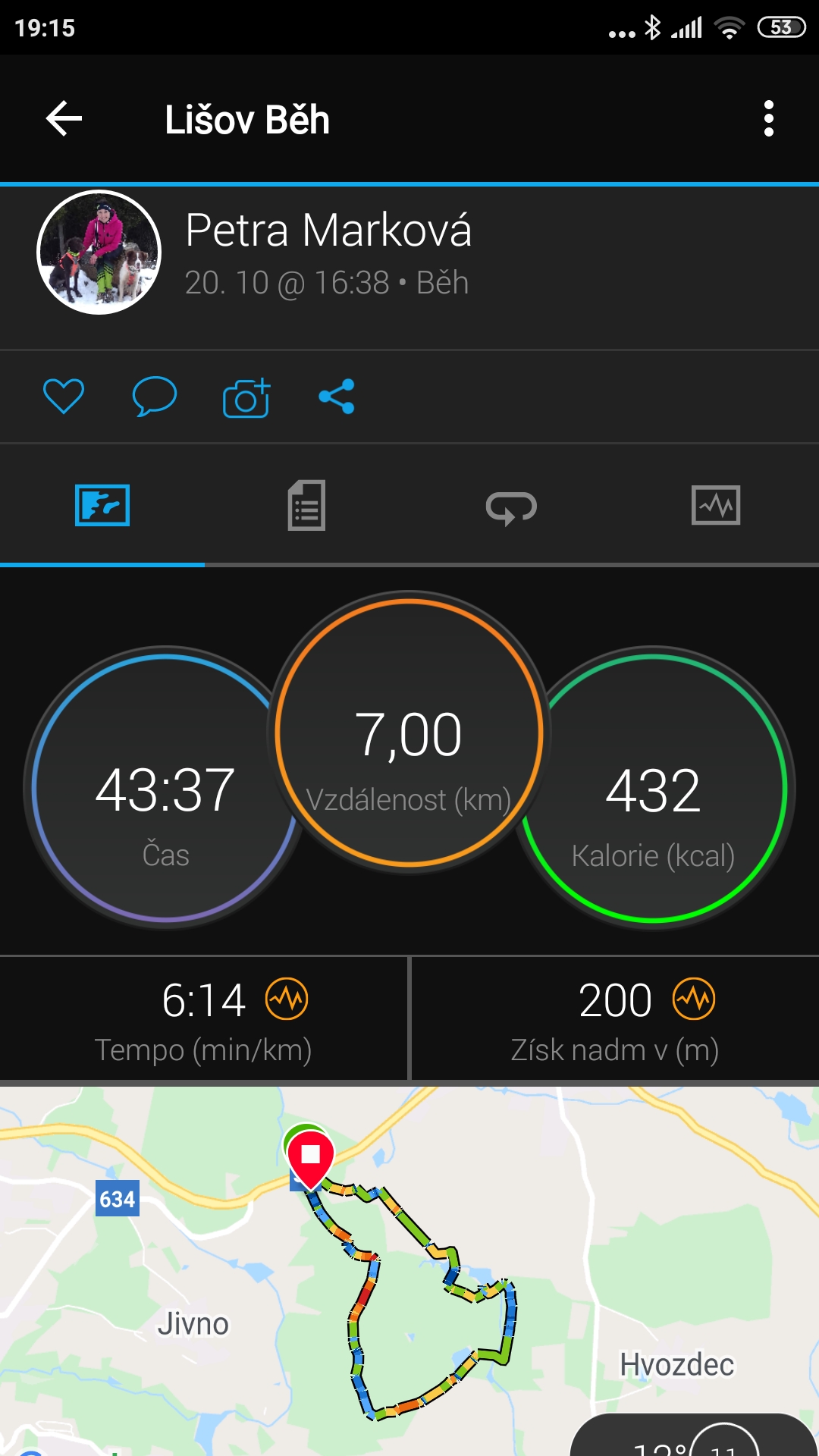This screenshot has width=819, height=1456.
Task: Switch to the charts tab
Action: (716, 505)
